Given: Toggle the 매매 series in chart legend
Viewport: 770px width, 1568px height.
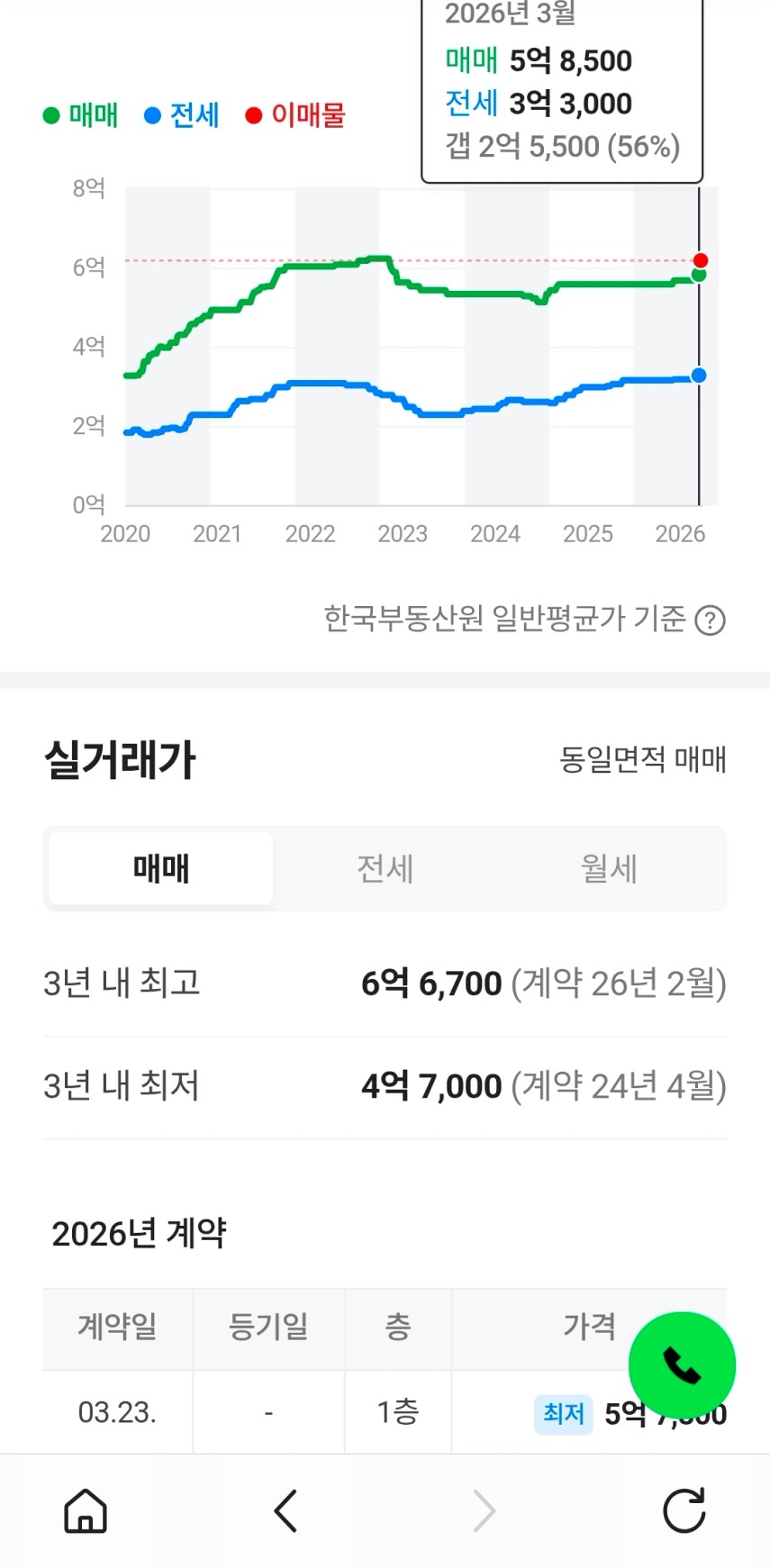Looking at the screenshot, I should (82, 115).
